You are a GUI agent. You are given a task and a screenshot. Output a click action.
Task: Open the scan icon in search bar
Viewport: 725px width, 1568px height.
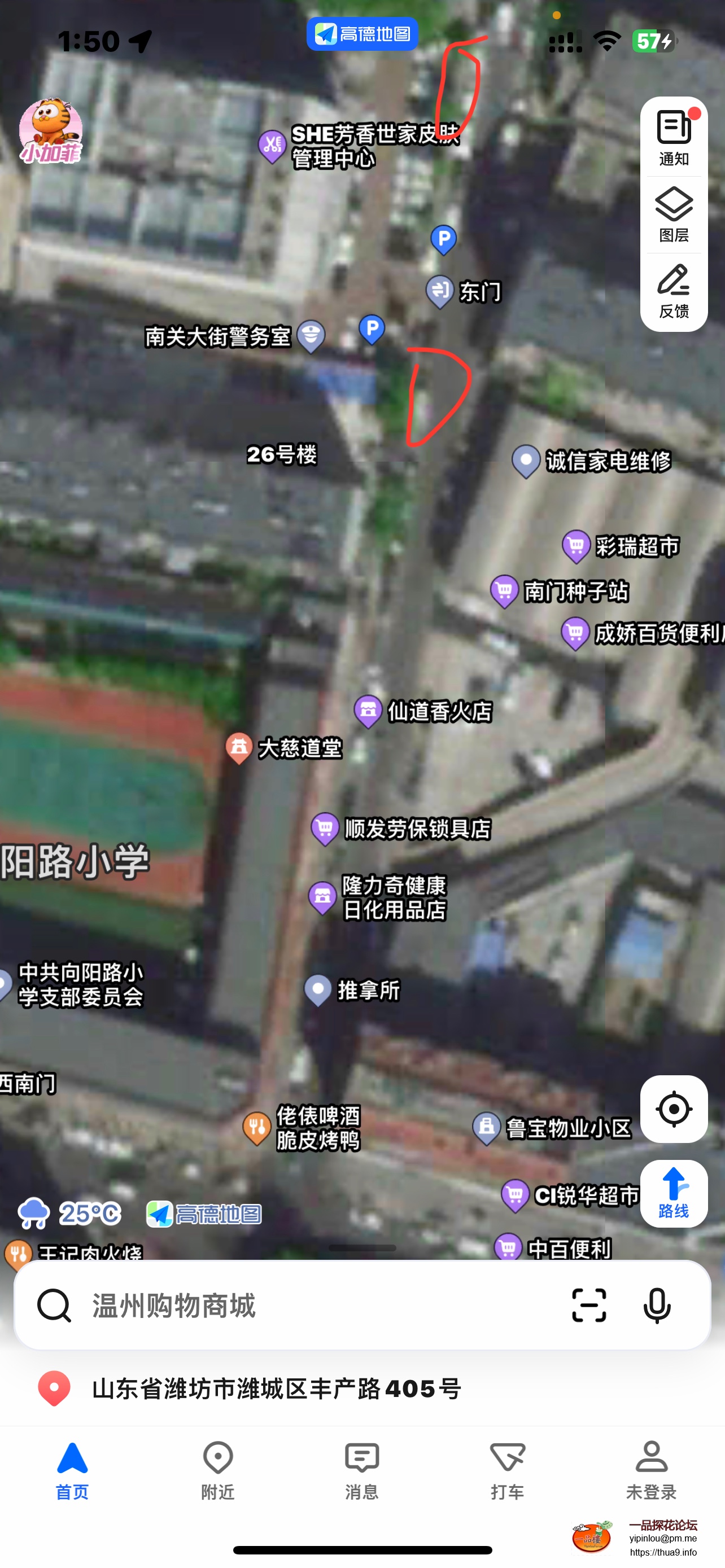(589, 1305)
